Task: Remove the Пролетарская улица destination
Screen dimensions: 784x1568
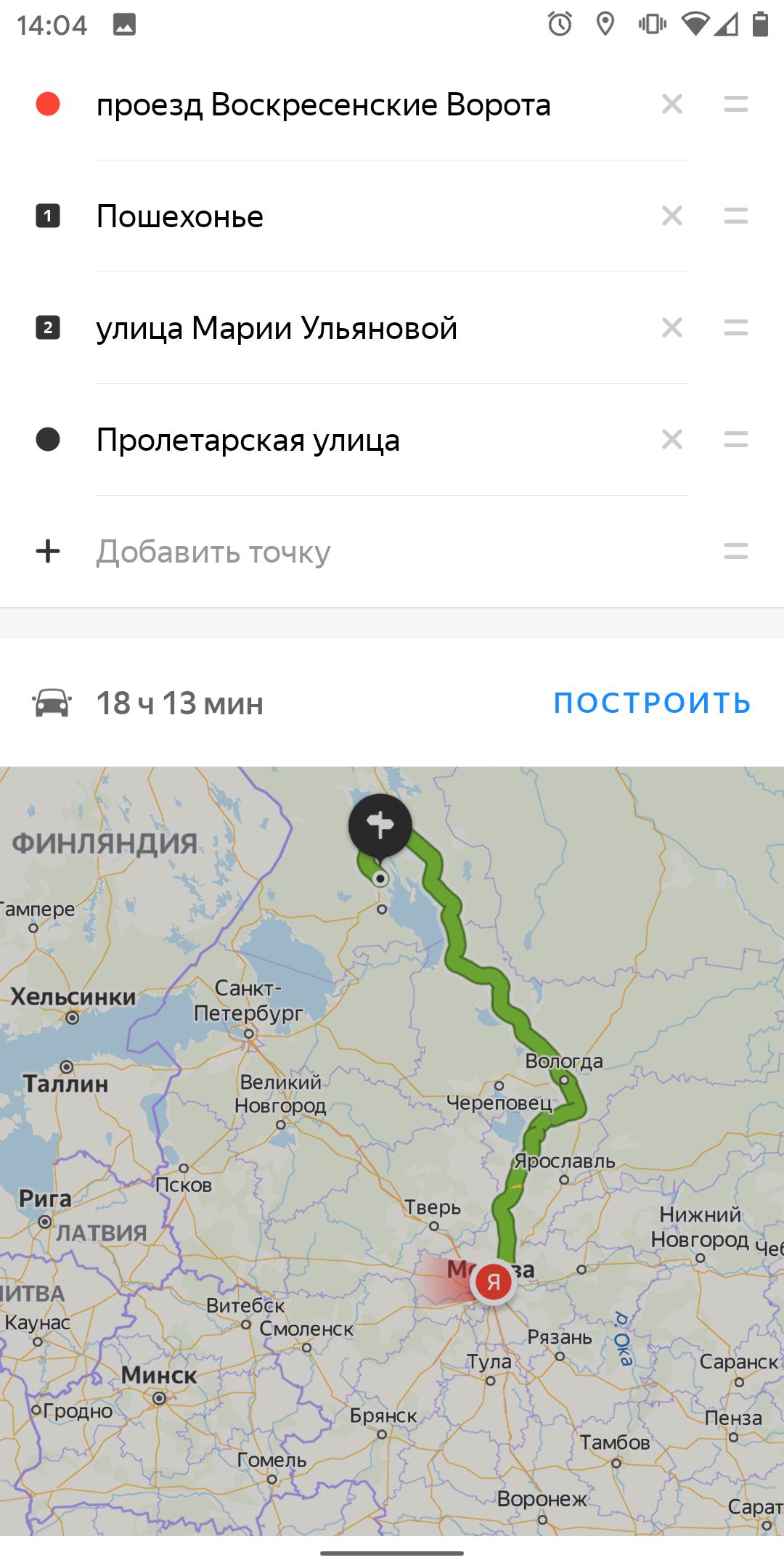Action: tap(672, 439)
